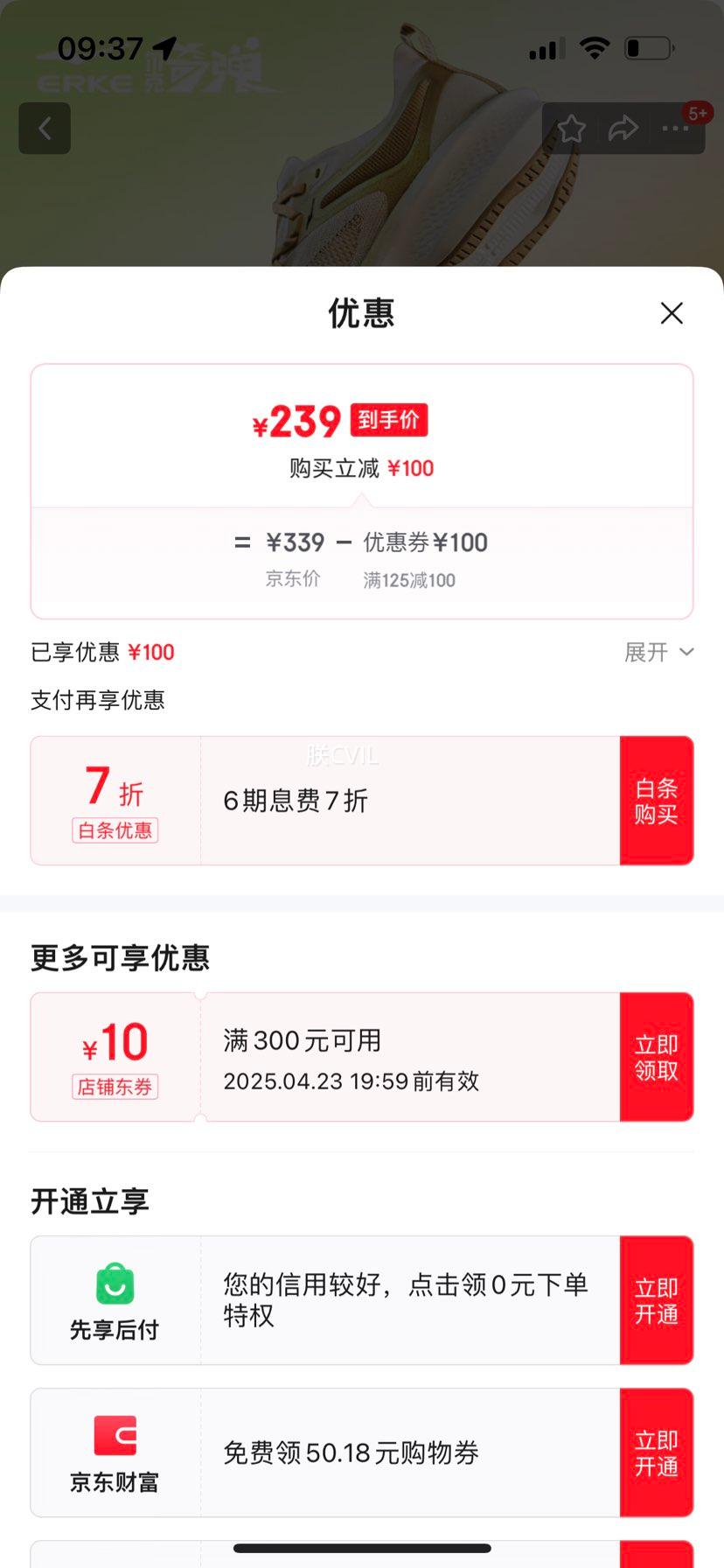Activate 京东财富 to get shopping coupon

(656, 1452)
